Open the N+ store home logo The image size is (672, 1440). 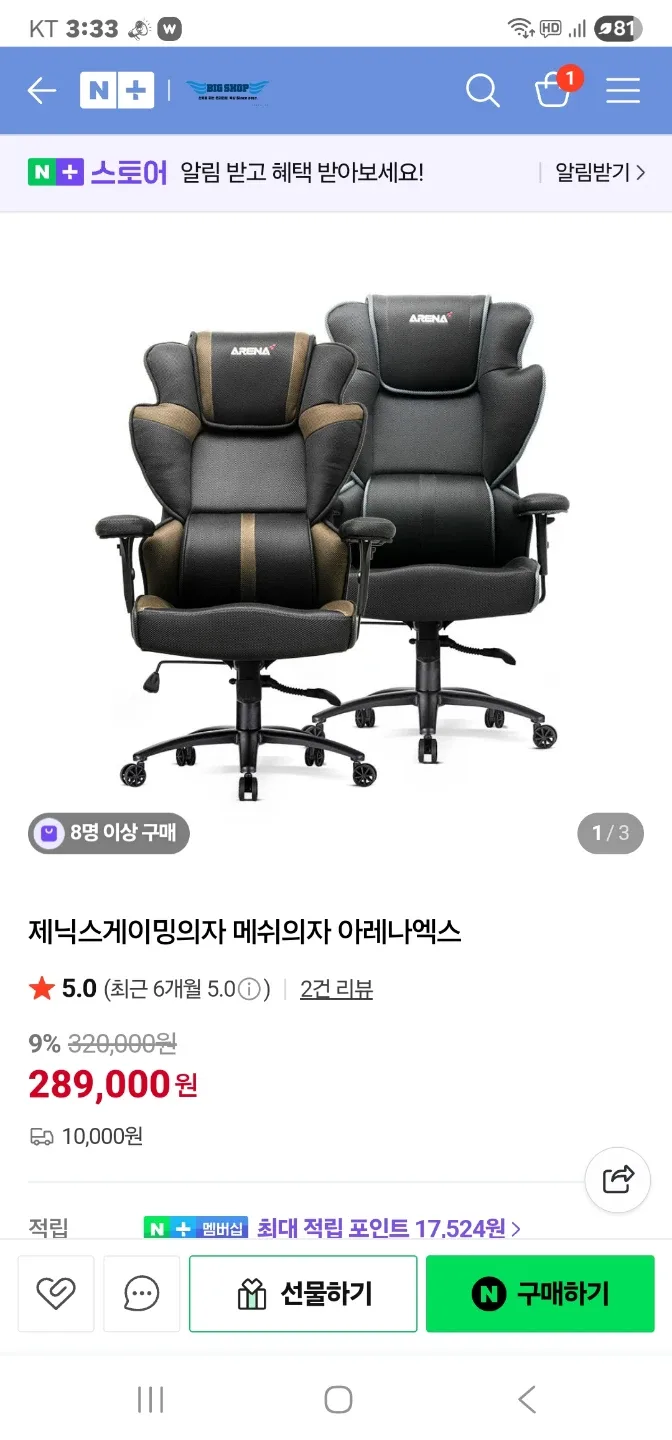click(x=117, y=91)
